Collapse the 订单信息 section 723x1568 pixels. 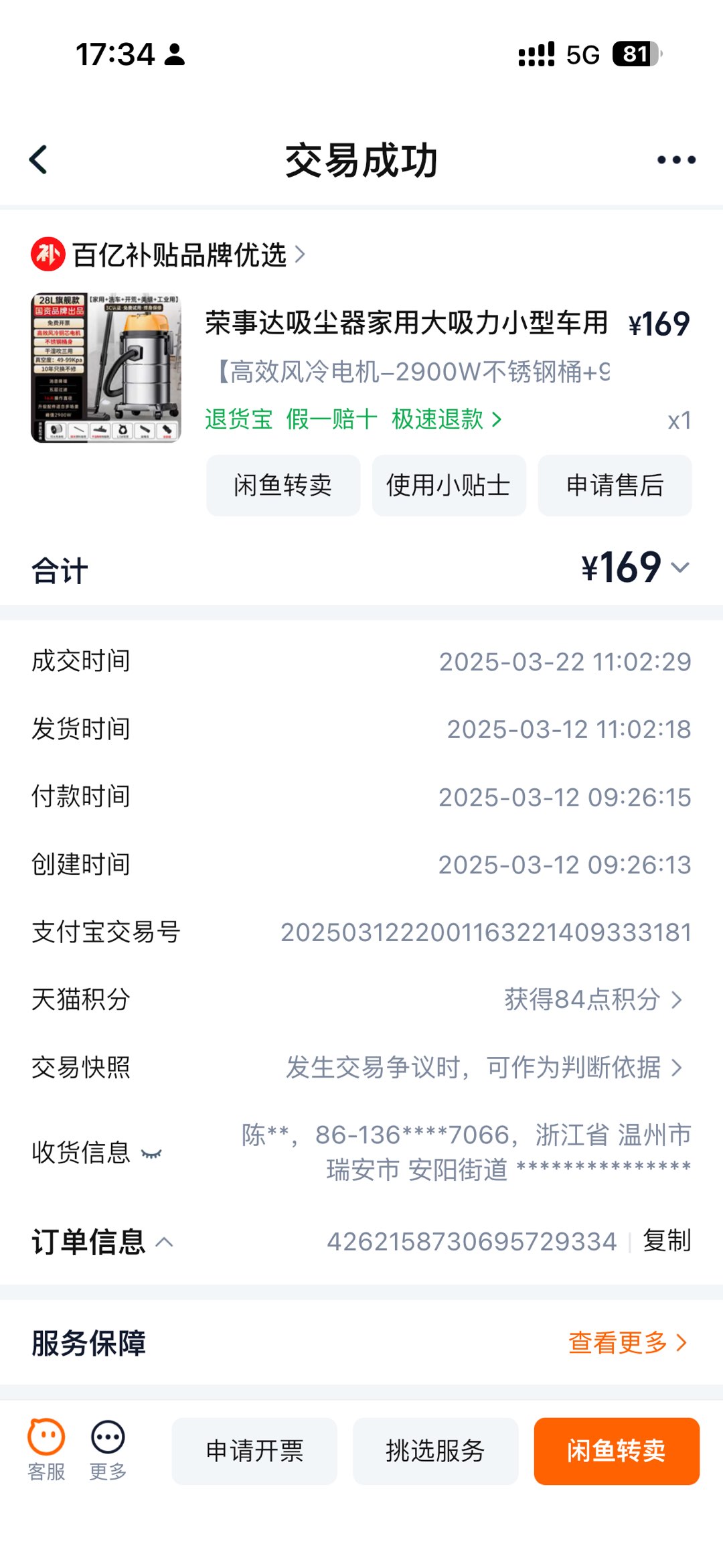tap(165, 1242)
